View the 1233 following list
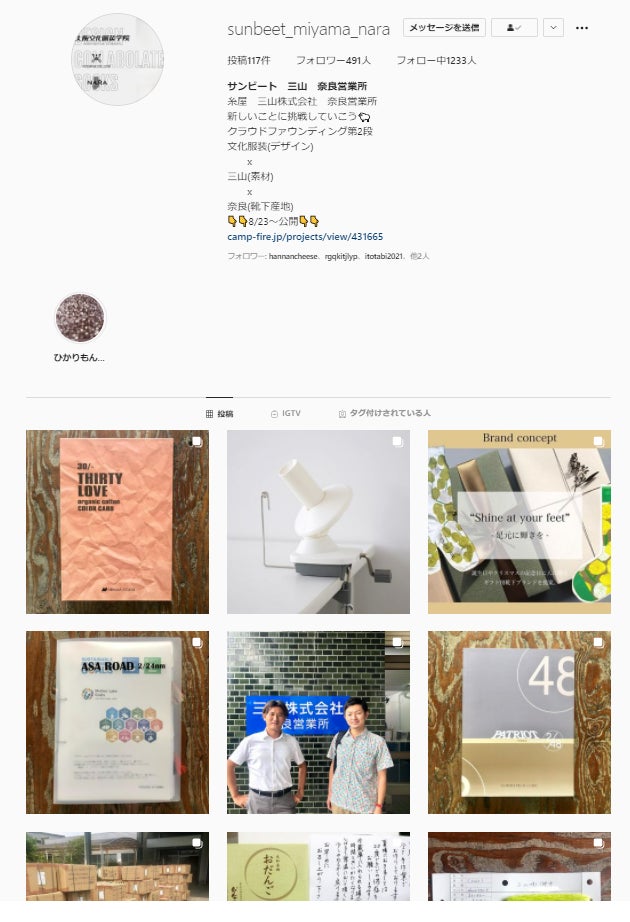Image resolution: width=630 pixels, height=922 pixels. click(436, 61)
